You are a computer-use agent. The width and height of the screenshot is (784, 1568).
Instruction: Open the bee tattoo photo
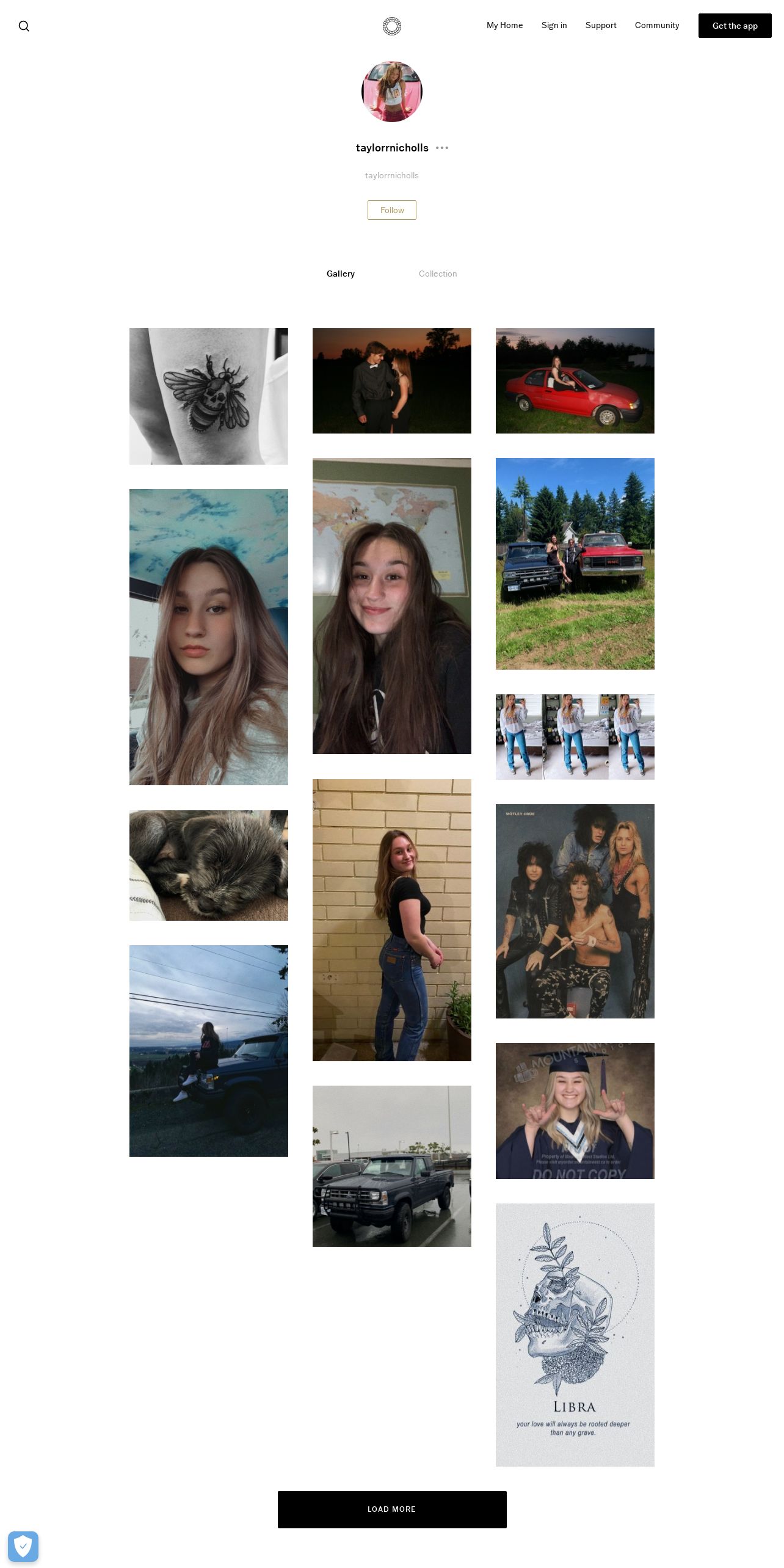click(208, 396)
